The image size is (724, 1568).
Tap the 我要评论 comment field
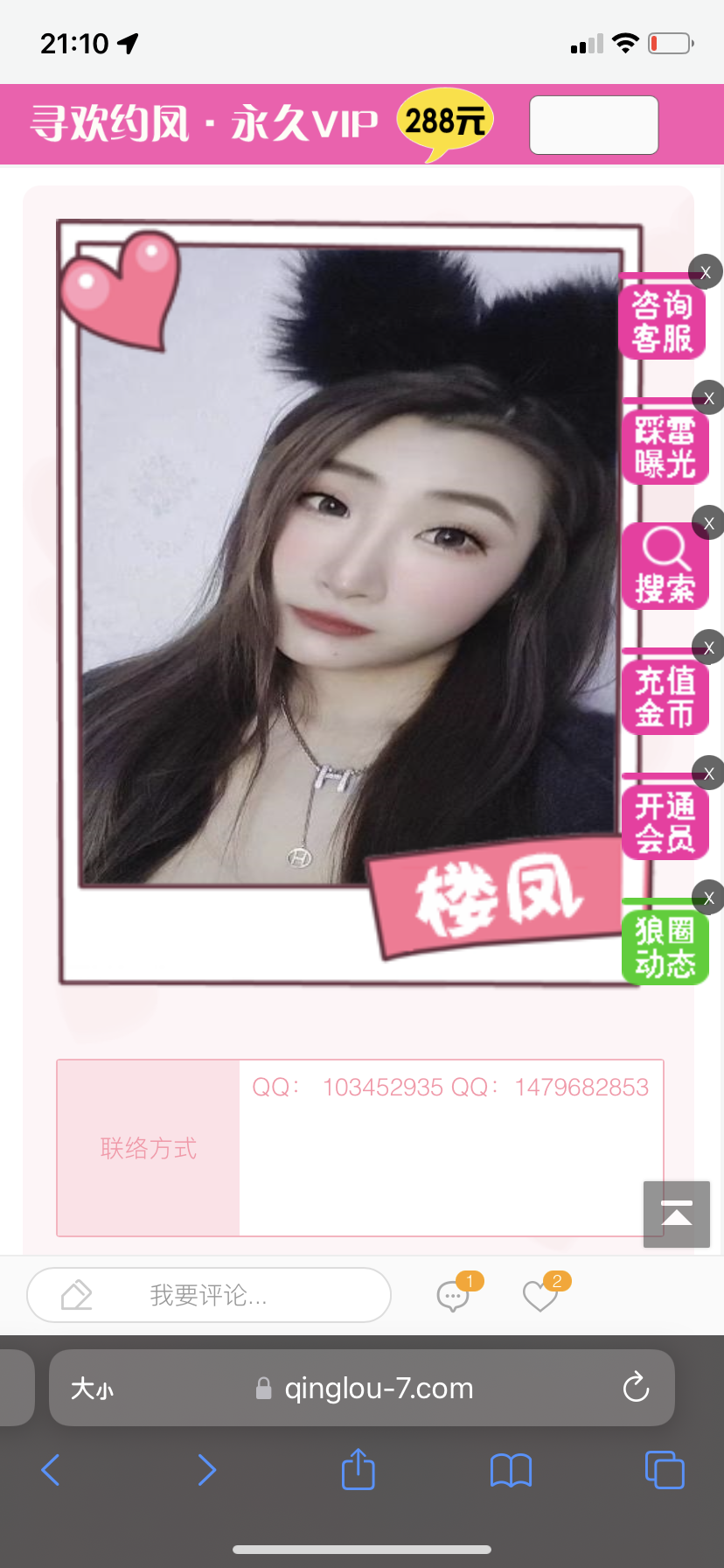pos(208,1295)
